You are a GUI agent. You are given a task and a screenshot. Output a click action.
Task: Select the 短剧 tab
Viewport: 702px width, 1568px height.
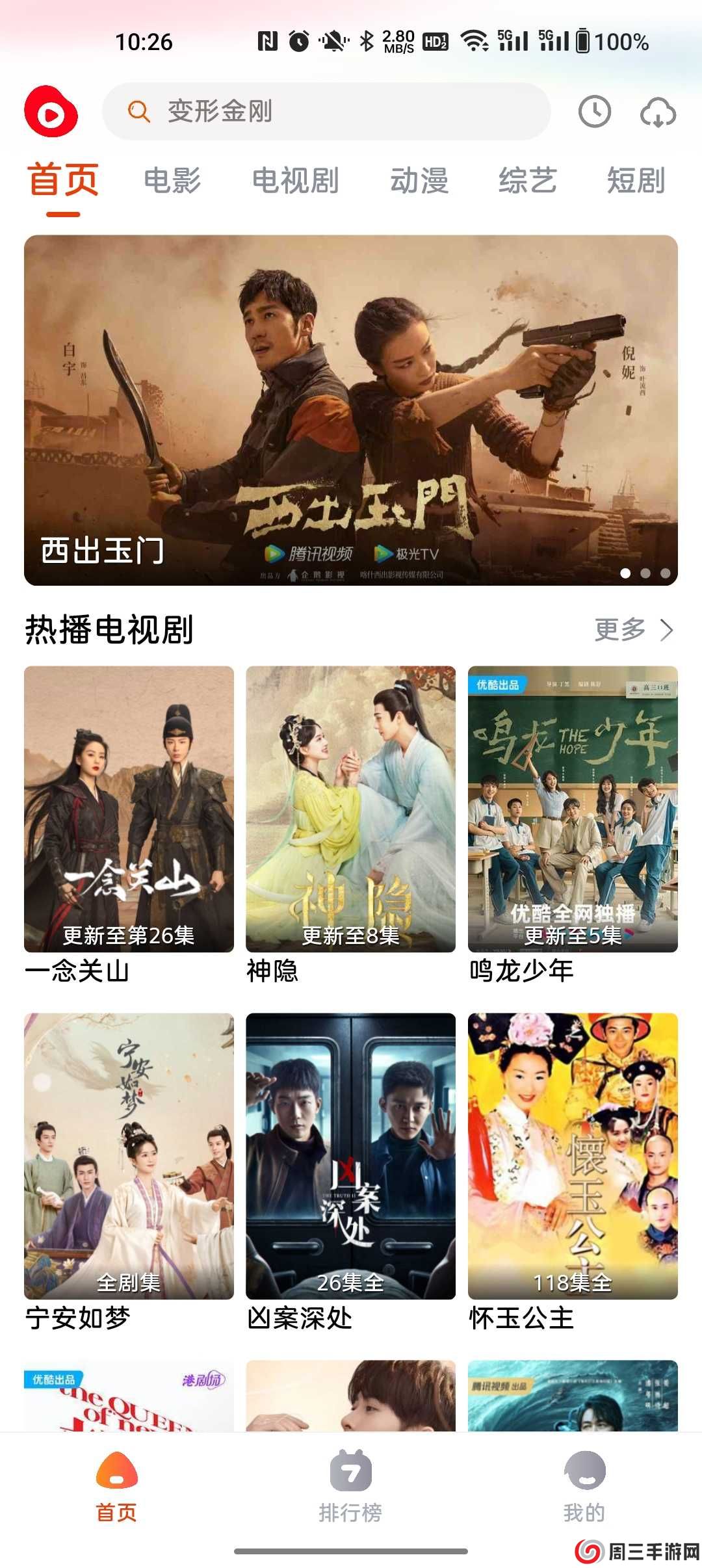(x=636, y=180)
